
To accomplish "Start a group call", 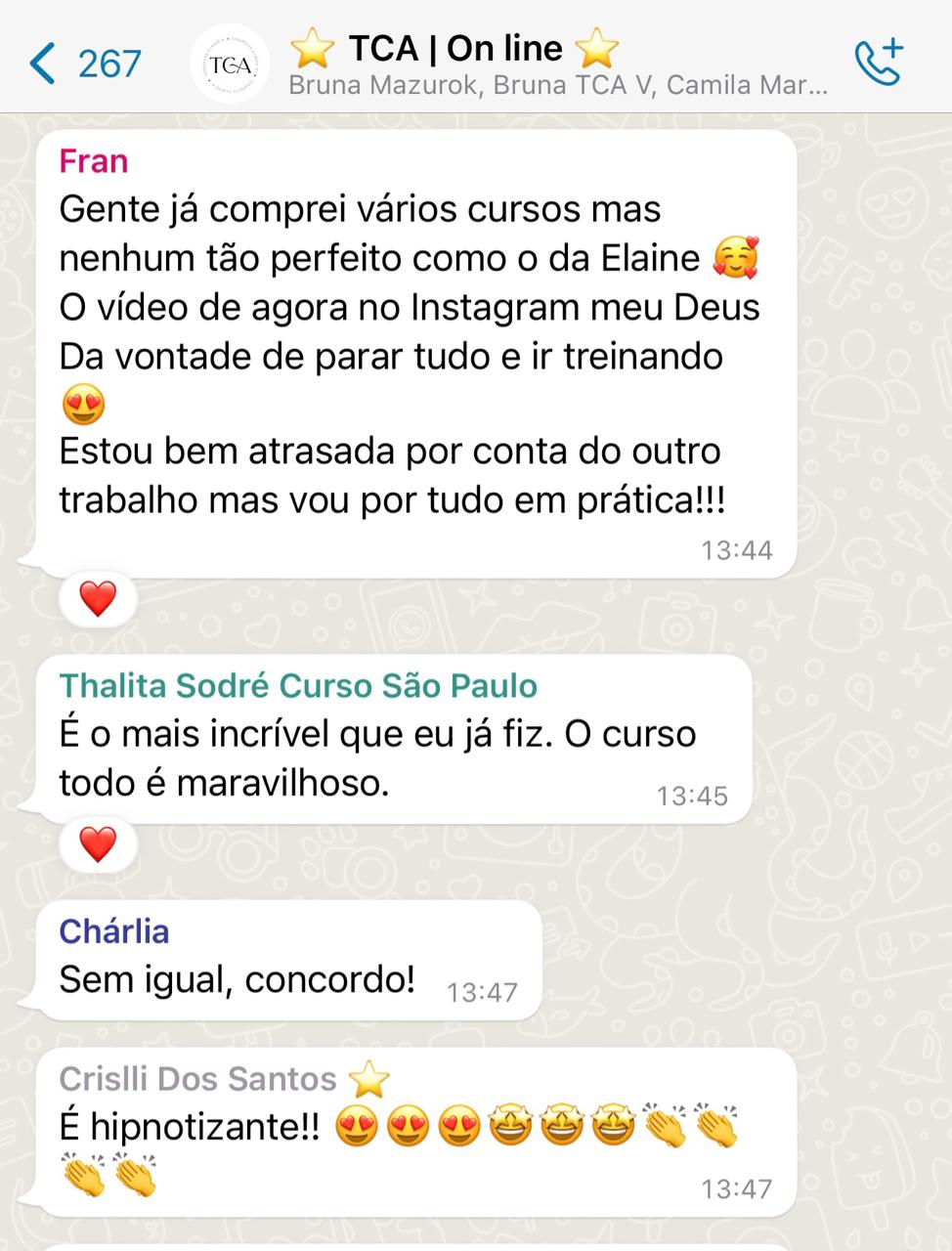I will [879, 64].
